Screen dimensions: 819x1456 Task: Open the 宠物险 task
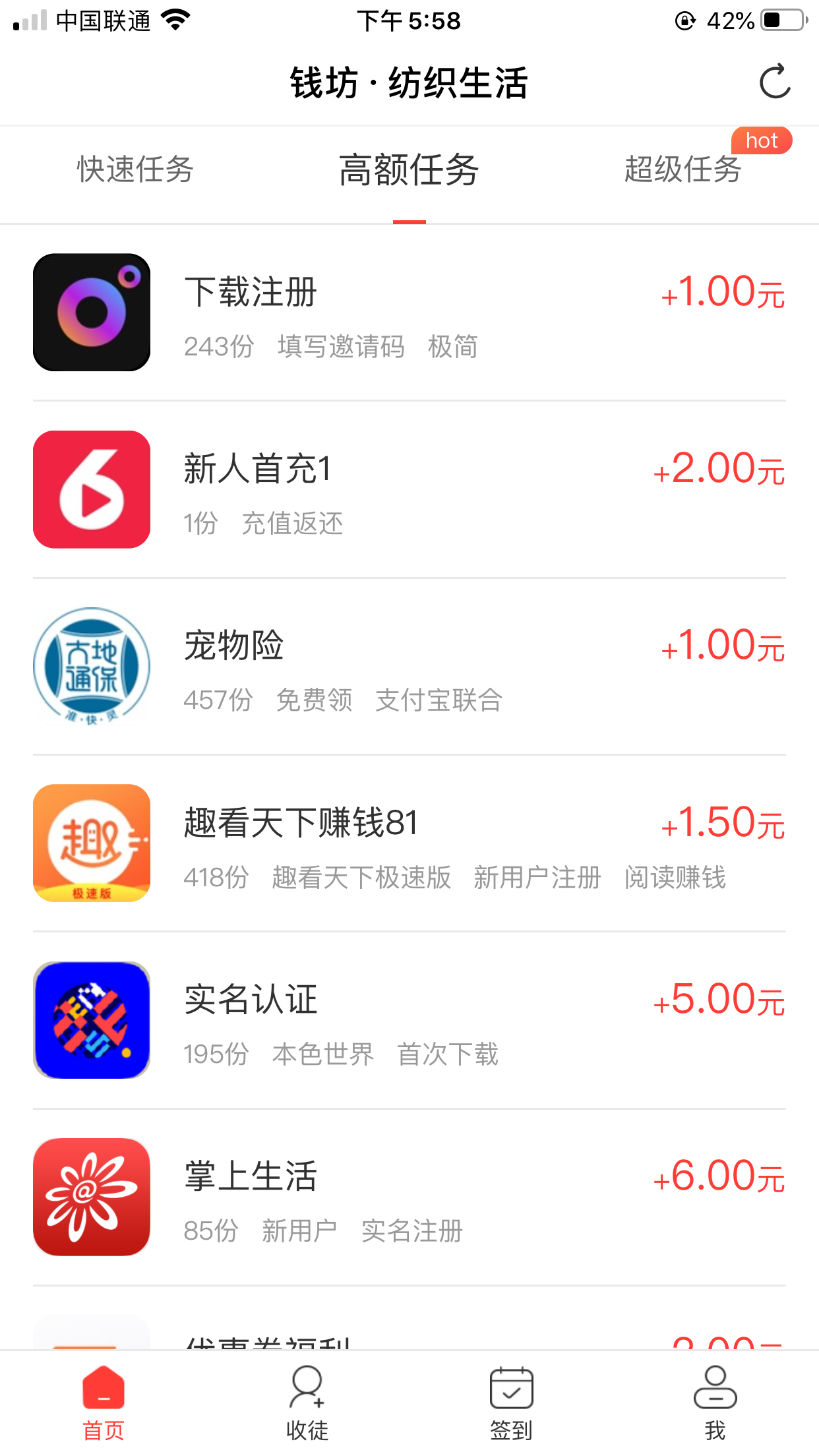(409, 666)
